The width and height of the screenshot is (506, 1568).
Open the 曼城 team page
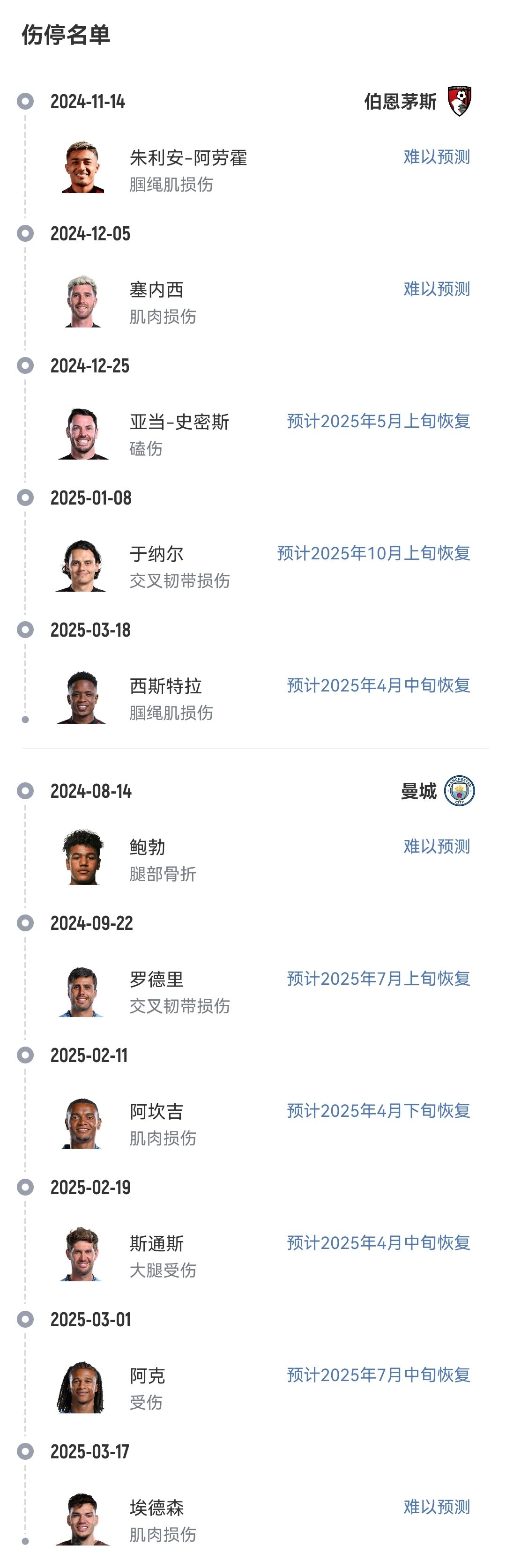(437, 791)
